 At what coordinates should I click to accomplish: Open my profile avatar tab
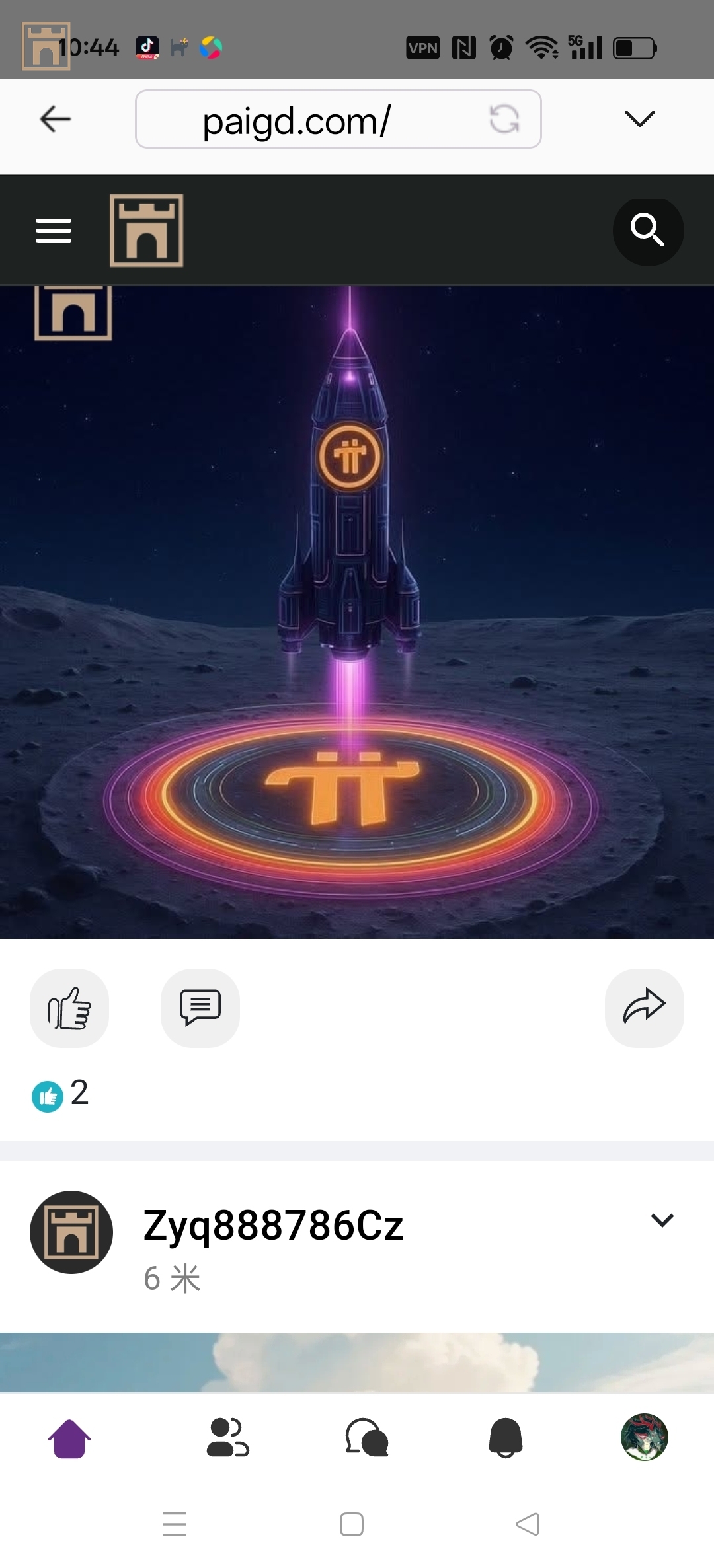[x=645, y=1438]
